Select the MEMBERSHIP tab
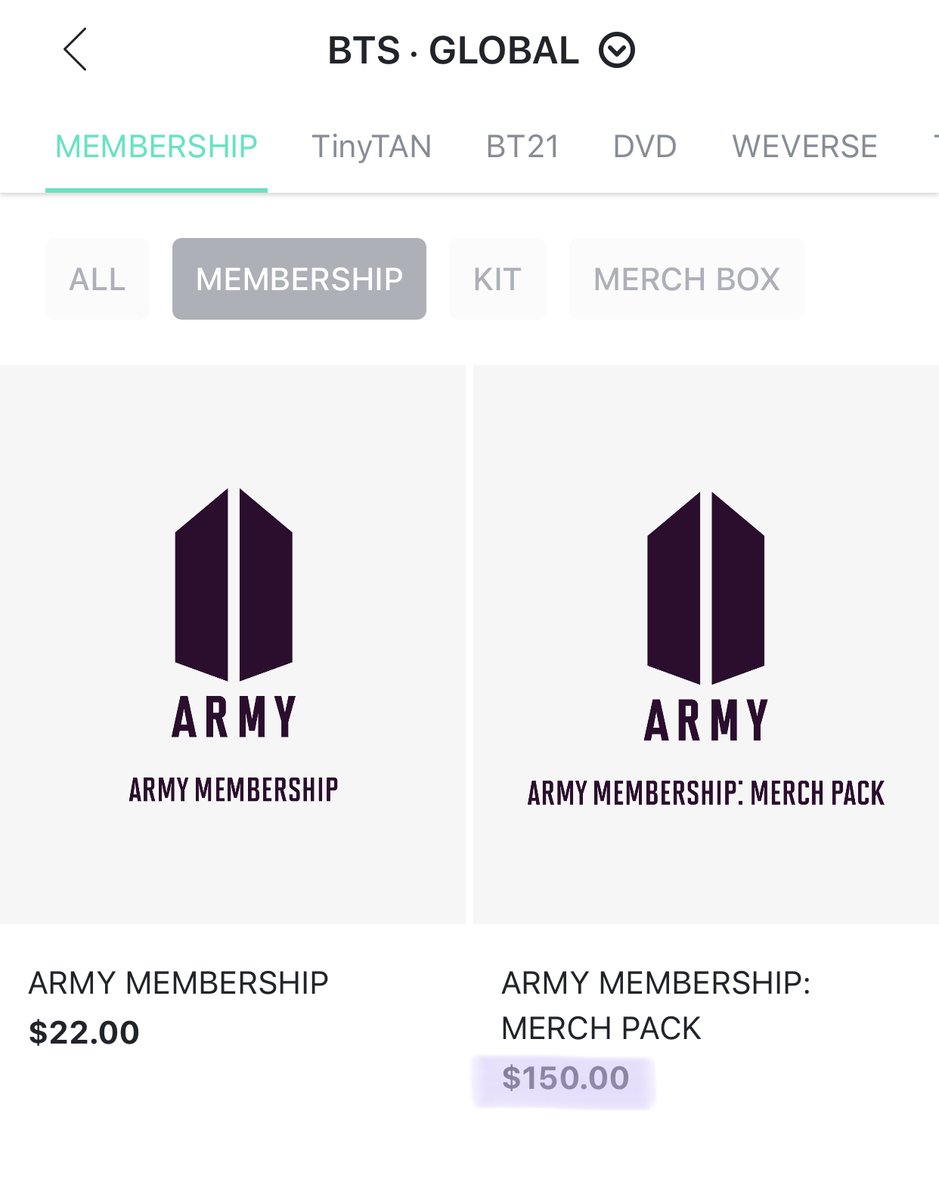The height and width of the screenshot is (1200, 939). pyautogui.click(x=156, y=146)
